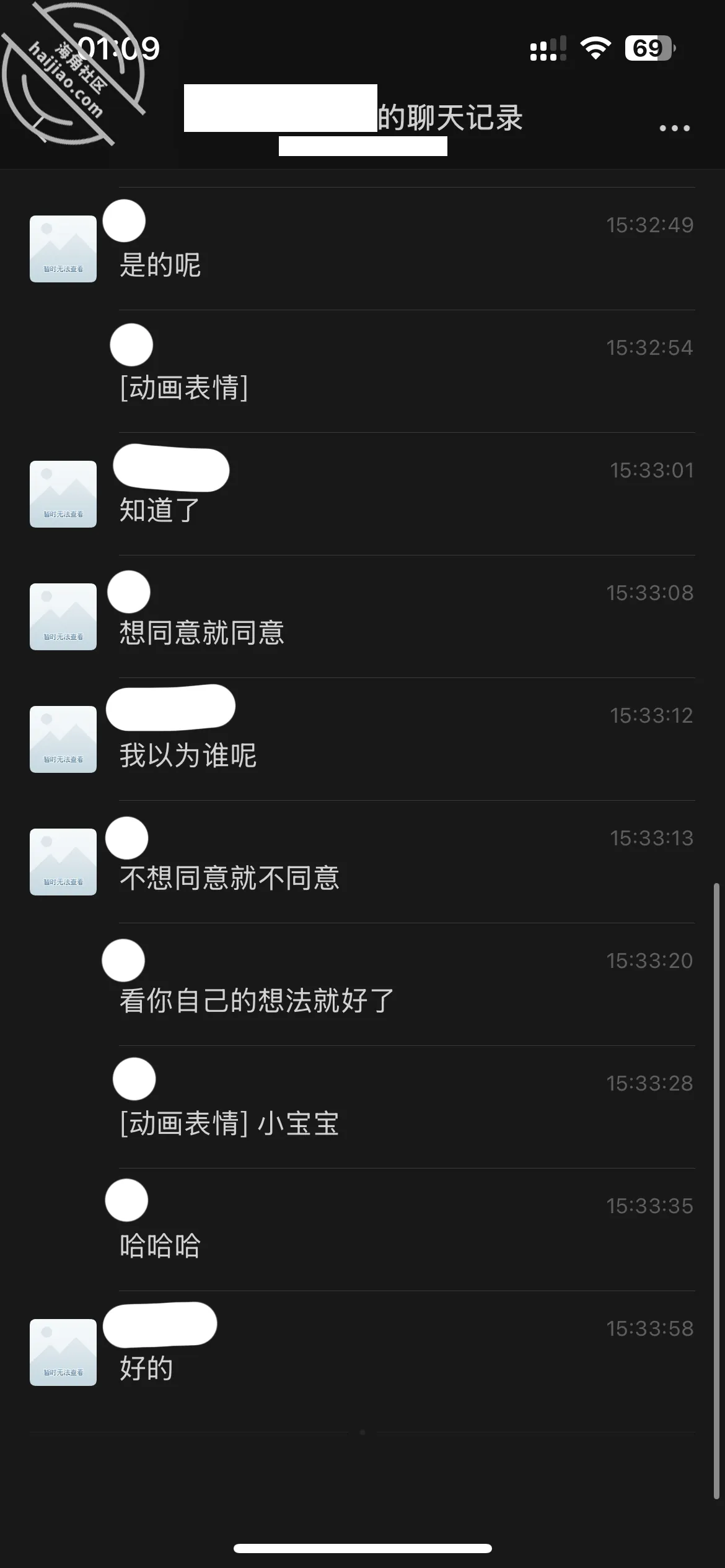This screenshot has height=1568, width=725.
Task: Open the "[动画表情] 小宝宝" message
Action: coord(229,1123)
